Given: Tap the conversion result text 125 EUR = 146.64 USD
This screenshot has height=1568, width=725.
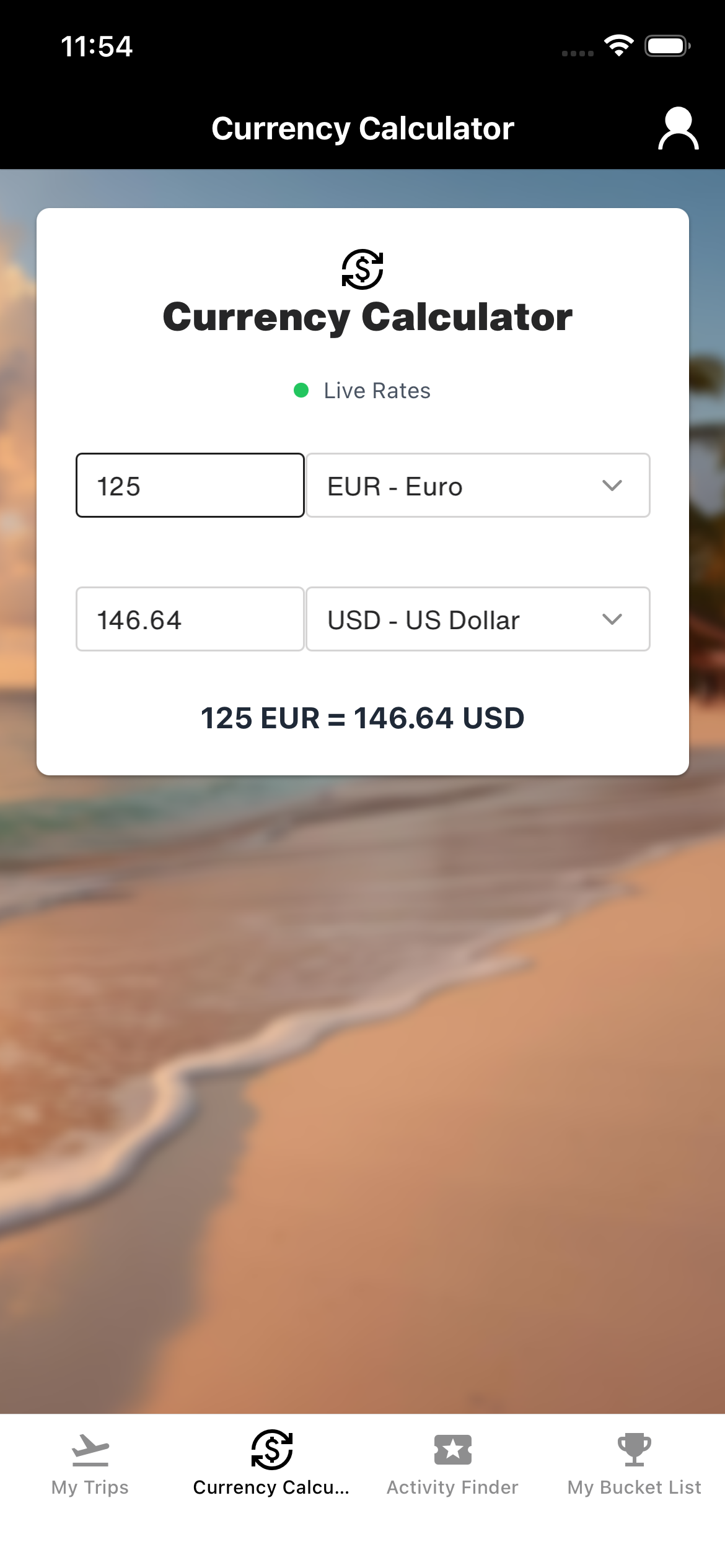Looking at the screenshot, I should tap(362, 718).
